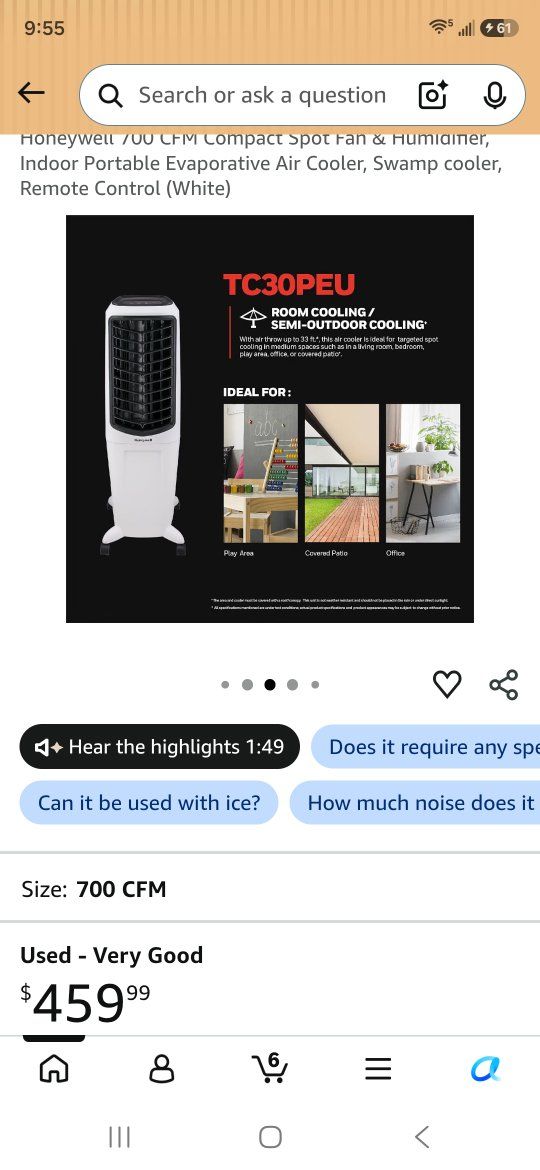The height and width of the screenshot is (1170, 540).
Task: Tap system back button in navigation bar
Action: pos(422,1137)
